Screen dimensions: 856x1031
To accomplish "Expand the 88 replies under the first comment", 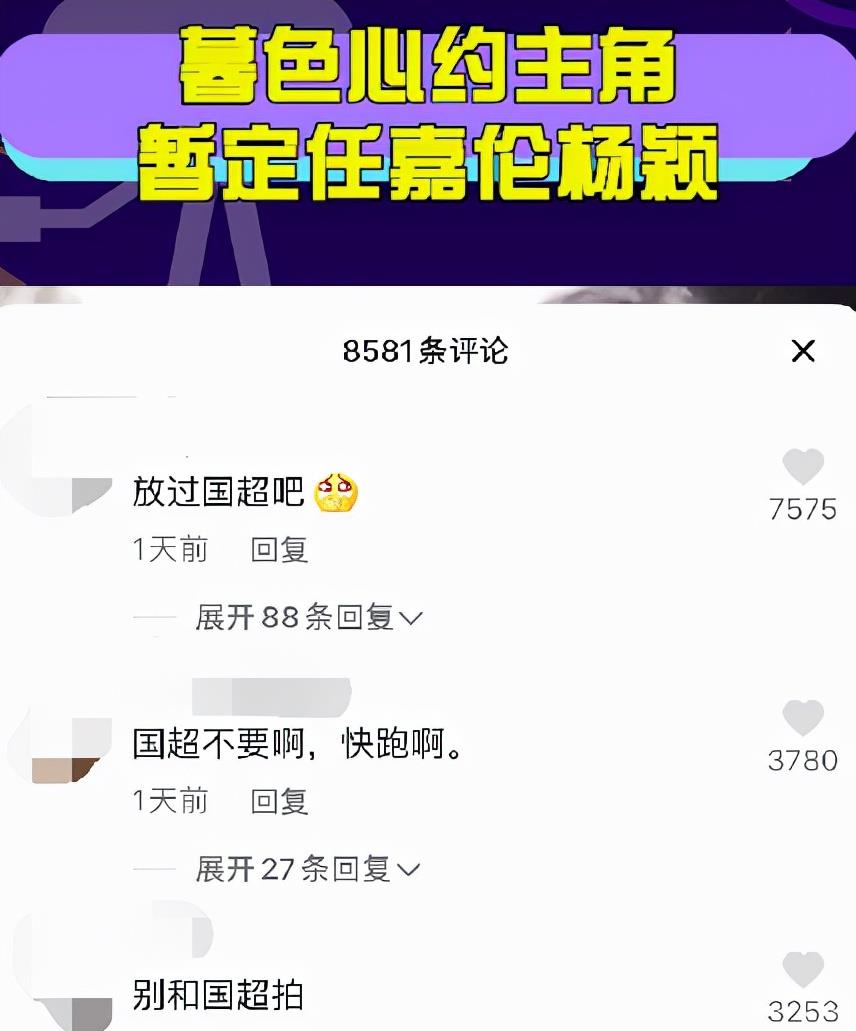I will (300, 617).
